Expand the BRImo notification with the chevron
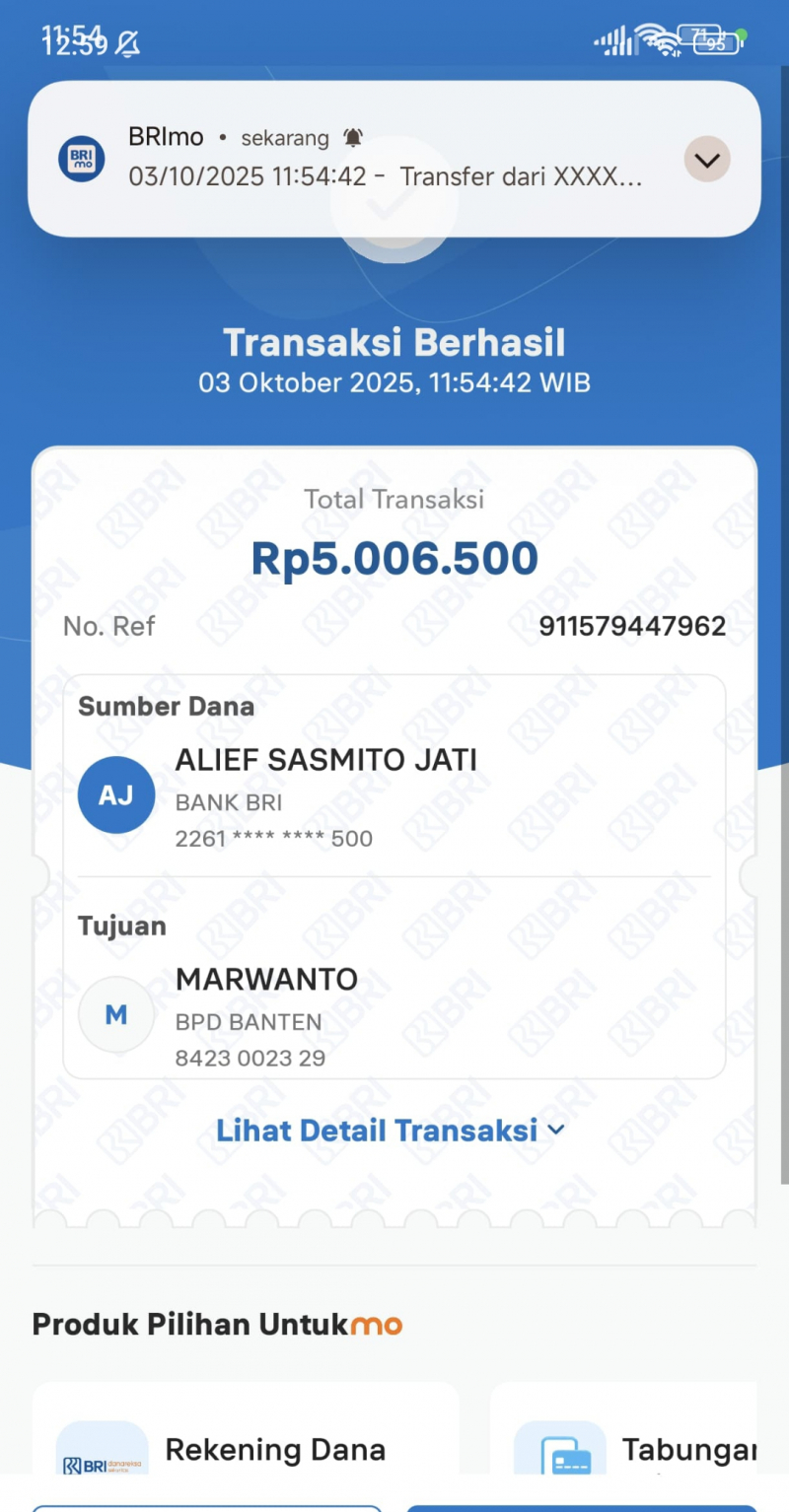Viewport: 789px width, 1512px height. [706, 158]
